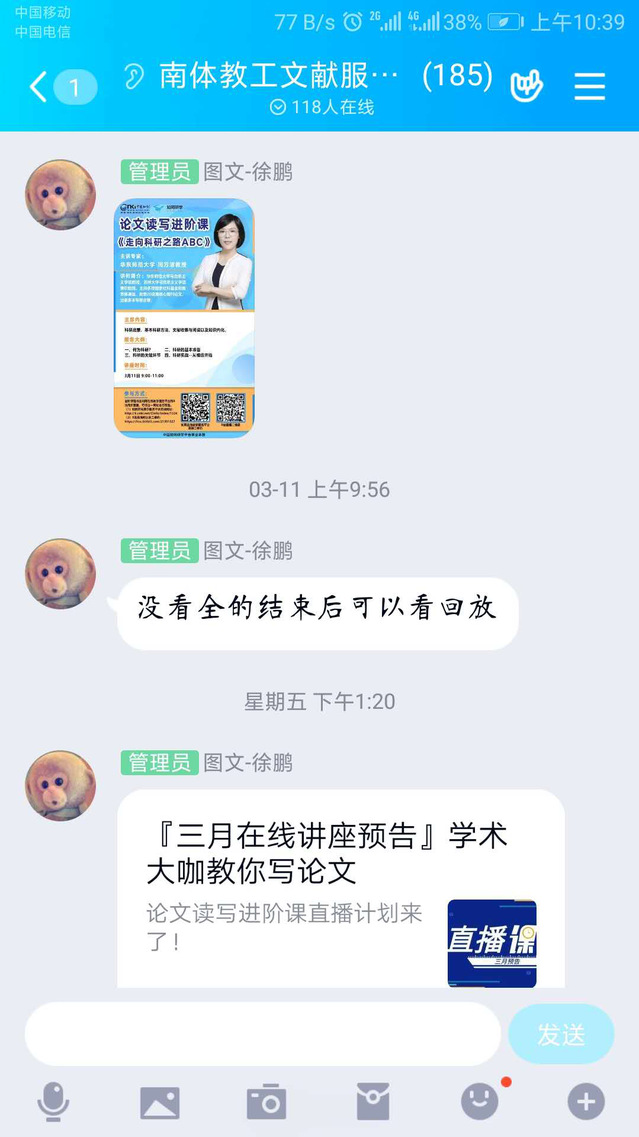This screenshot has width=639, height=1137.
Task: Open the lecture poster image from 徐鹏
Action: click(184, 318)
